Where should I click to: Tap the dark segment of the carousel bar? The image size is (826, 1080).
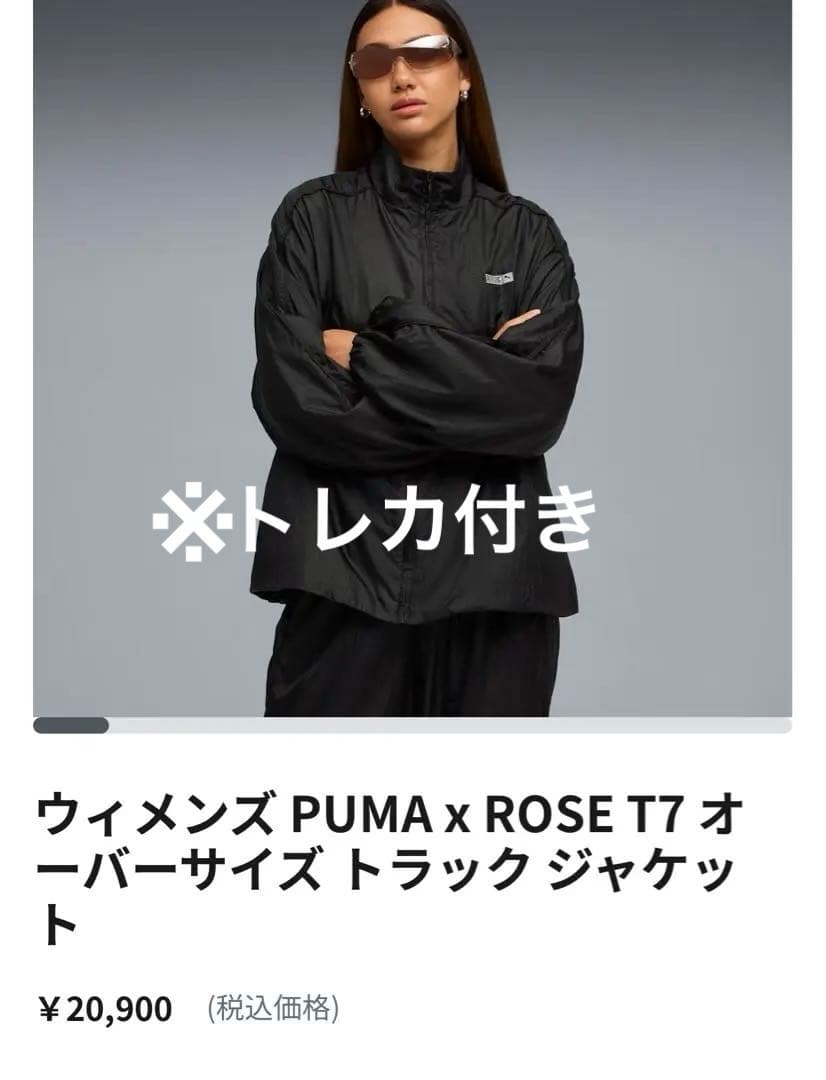click(x=70, y=725)
